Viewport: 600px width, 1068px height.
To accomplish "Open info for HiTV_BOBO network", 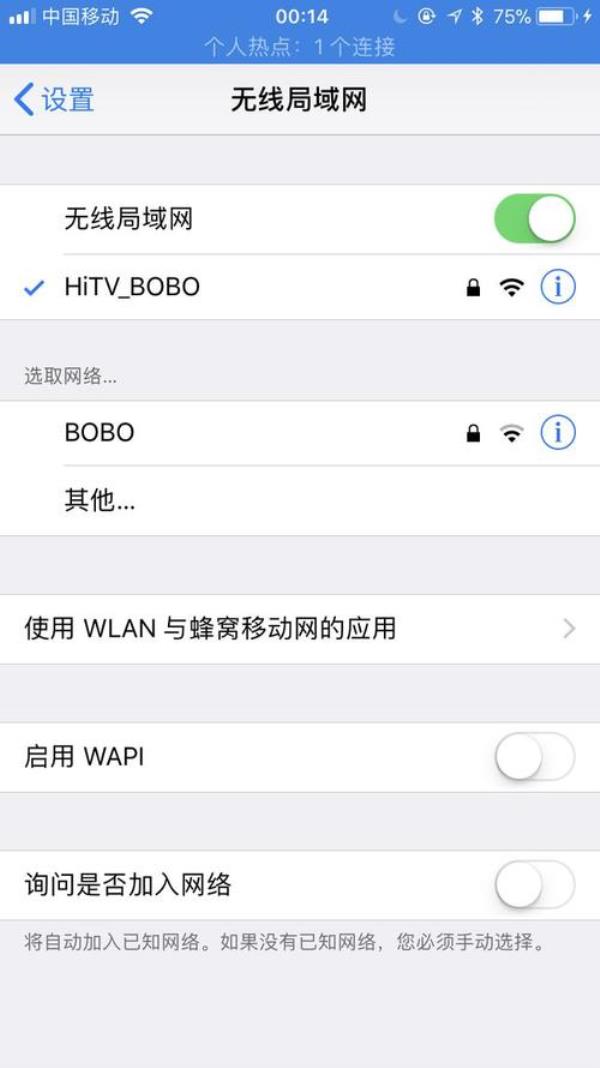I will pos(558,287).
